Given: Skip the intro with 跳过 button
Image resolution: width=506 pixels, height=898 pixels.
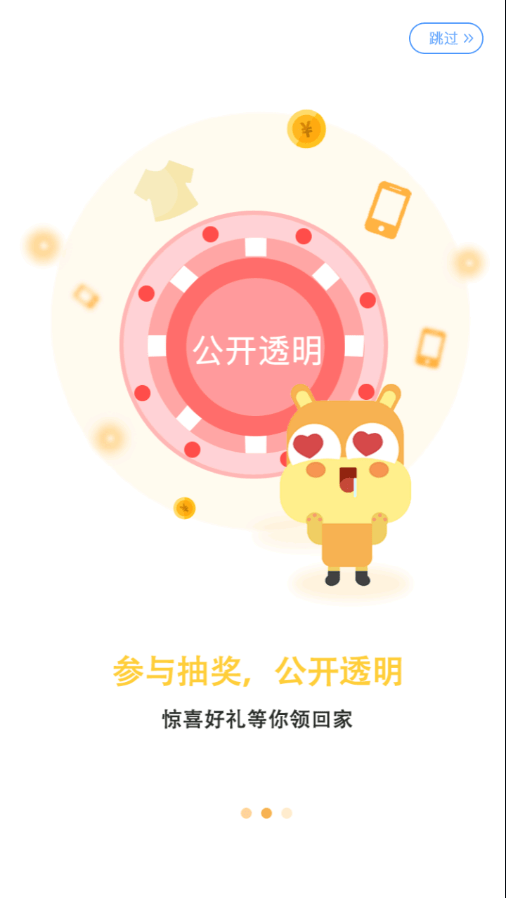Looking at the screenshot, I should pos(446,38).
